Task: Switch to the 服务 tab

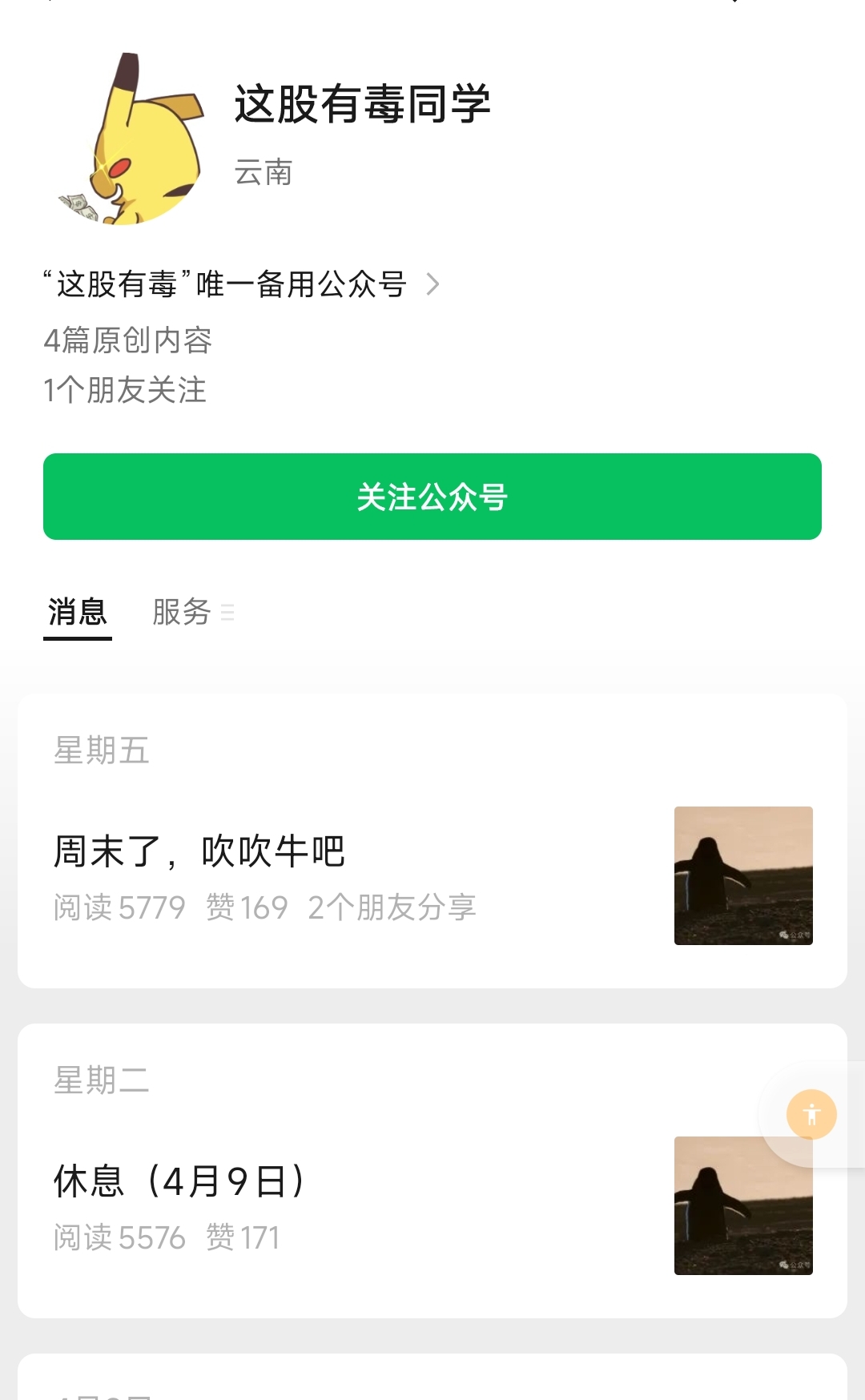Action: tap(183, 613)
